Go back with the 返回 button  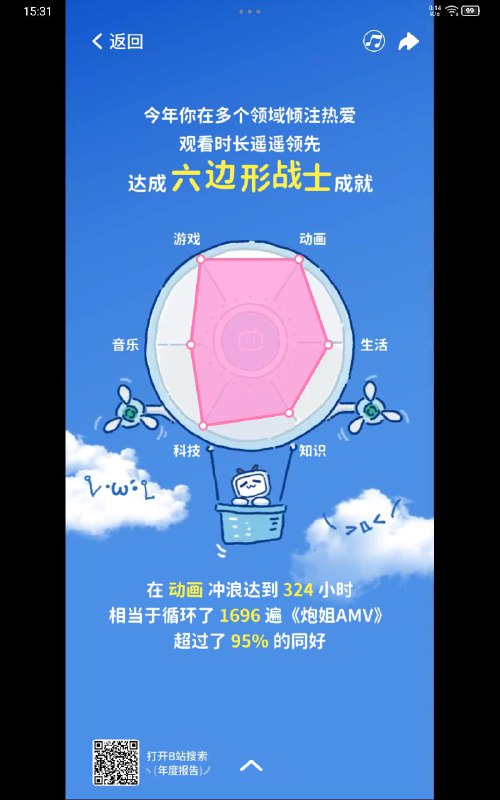point(117,41)
